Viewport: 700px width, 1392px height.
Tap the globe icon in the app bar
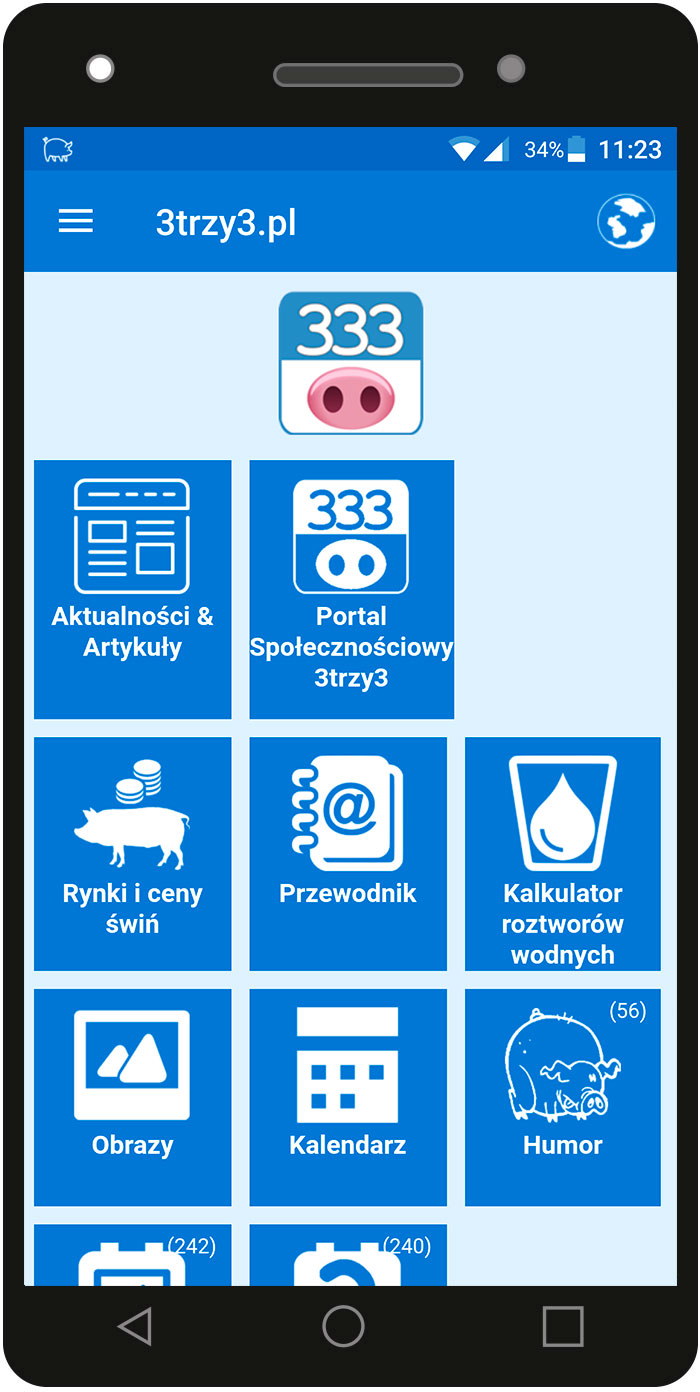(x=626, y=221)
